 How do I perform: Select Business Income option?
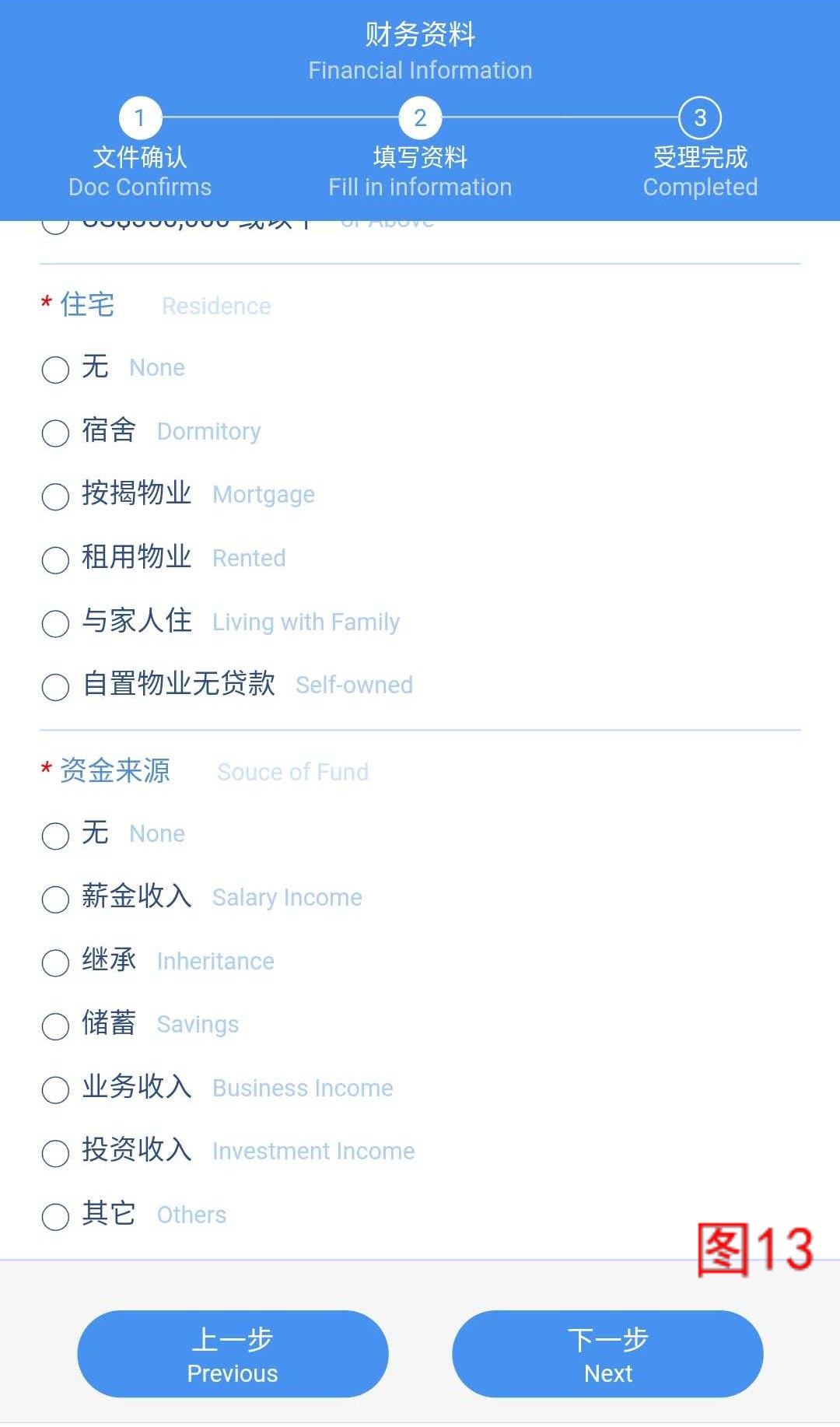click(55, 1090)
